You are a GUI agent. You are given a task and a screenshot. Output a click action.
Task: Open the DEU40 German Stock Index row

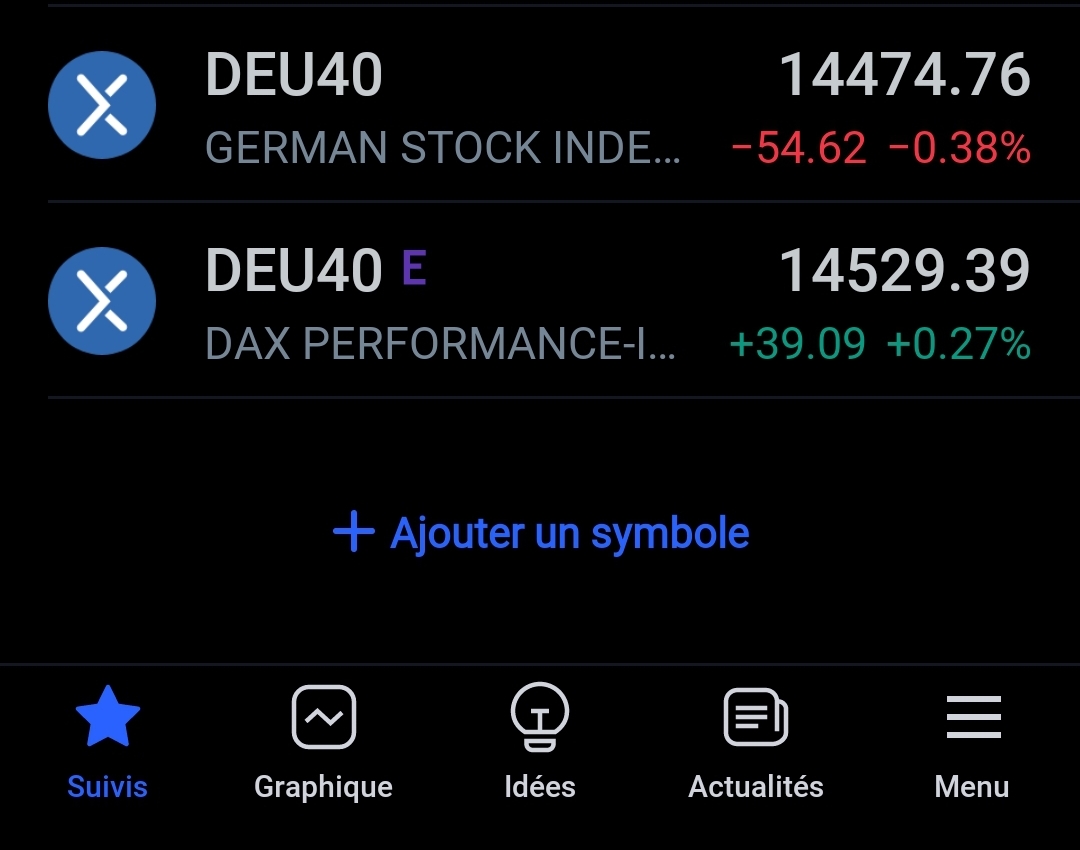pos(540,105)
